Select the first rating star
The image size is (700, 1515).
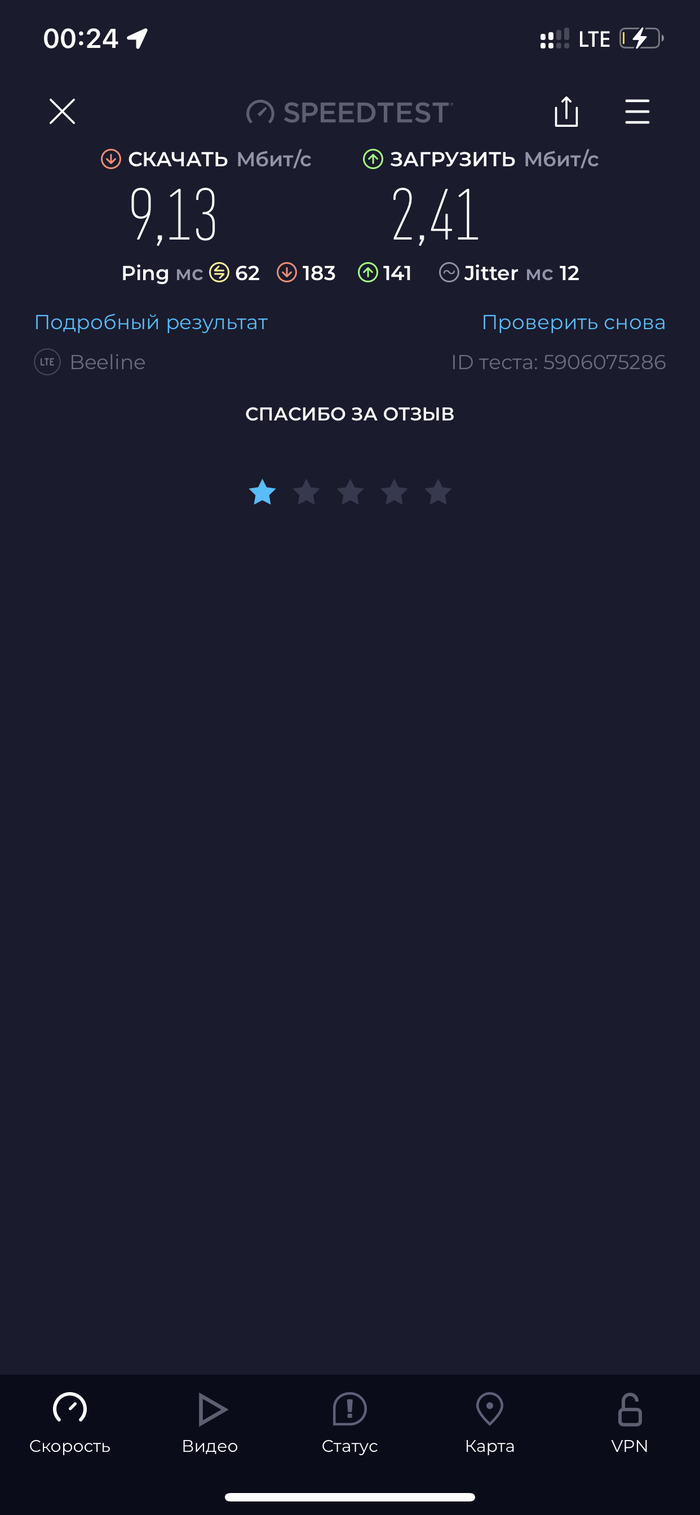click(x=262, y=492)
